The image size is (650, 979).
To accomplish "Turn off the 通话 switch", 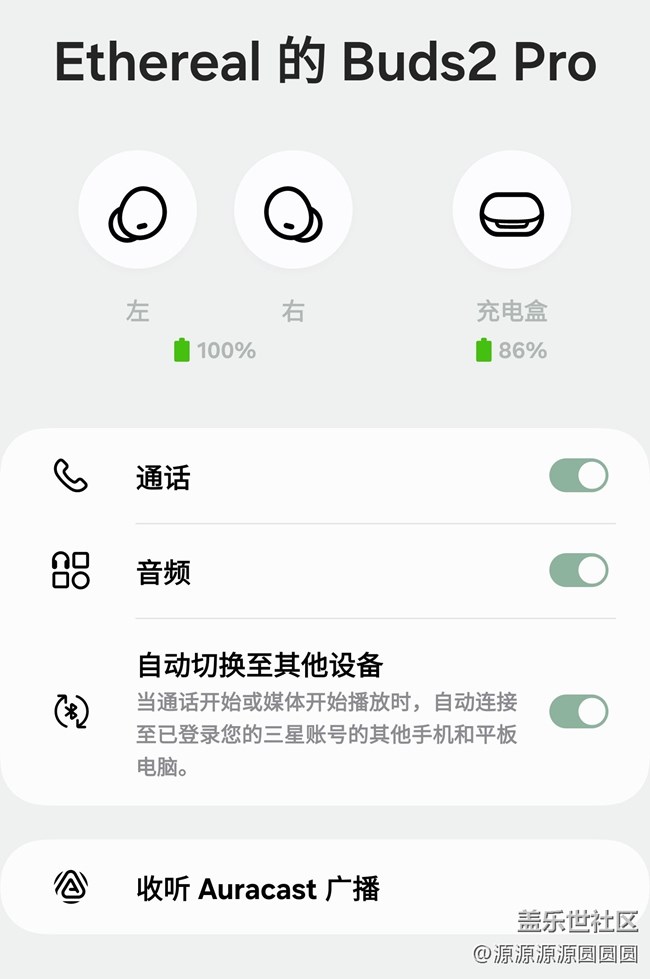I will pyautogui.click(x=578, y=476).
